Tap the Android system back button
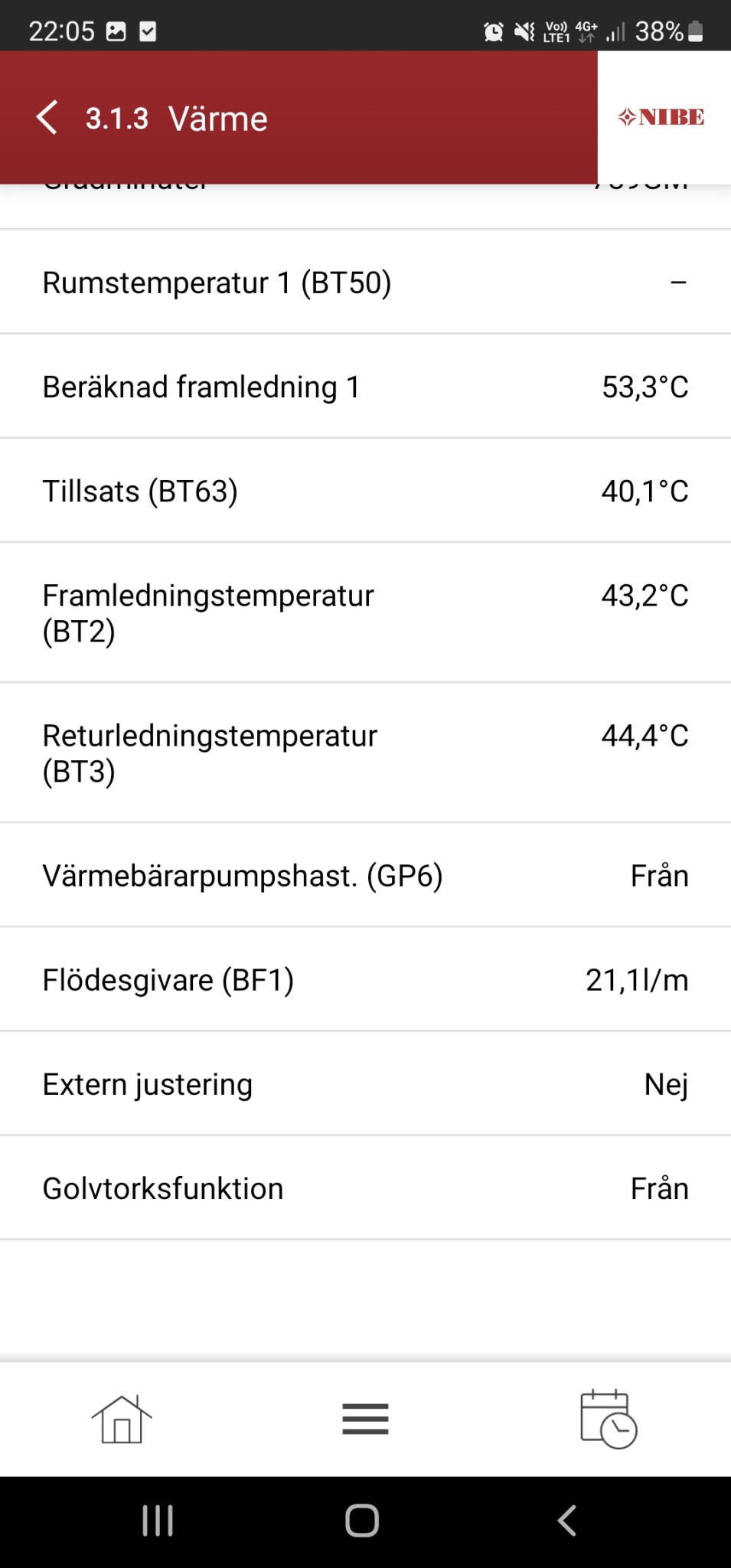Viewport: 731px width, 1568px height. [x=566, y=1521]
